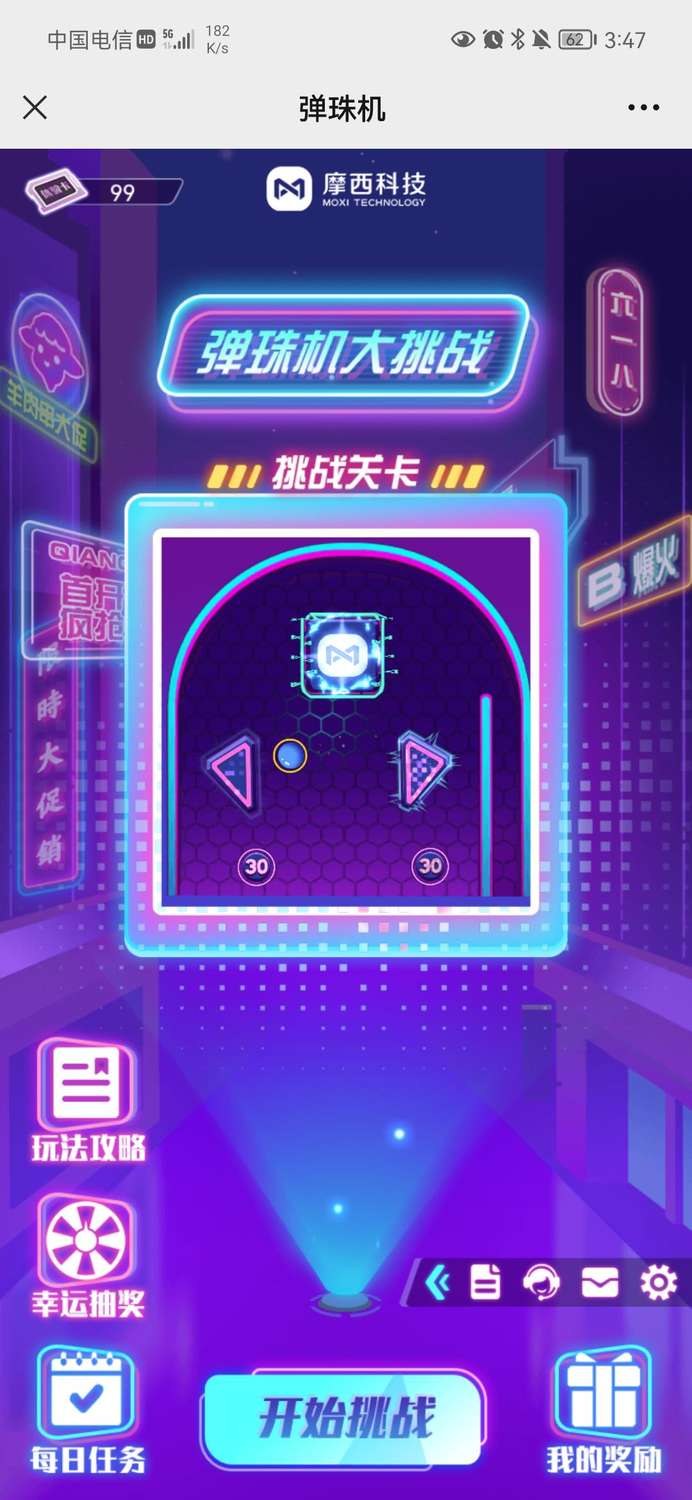Contact customer service via the headset icon
Viewport: 692px width, 1500px height.
(x=542, y=1282)
